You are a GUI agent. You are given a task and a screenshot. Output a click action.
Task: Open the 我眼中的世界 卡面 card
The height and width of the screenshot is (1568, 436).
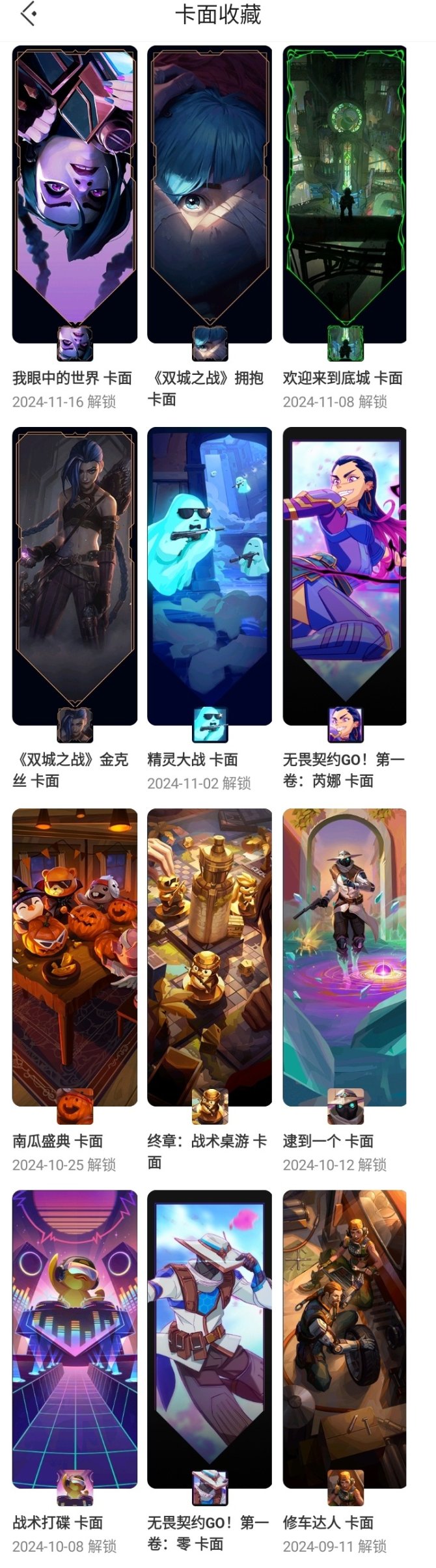click(x=75, y=195)
